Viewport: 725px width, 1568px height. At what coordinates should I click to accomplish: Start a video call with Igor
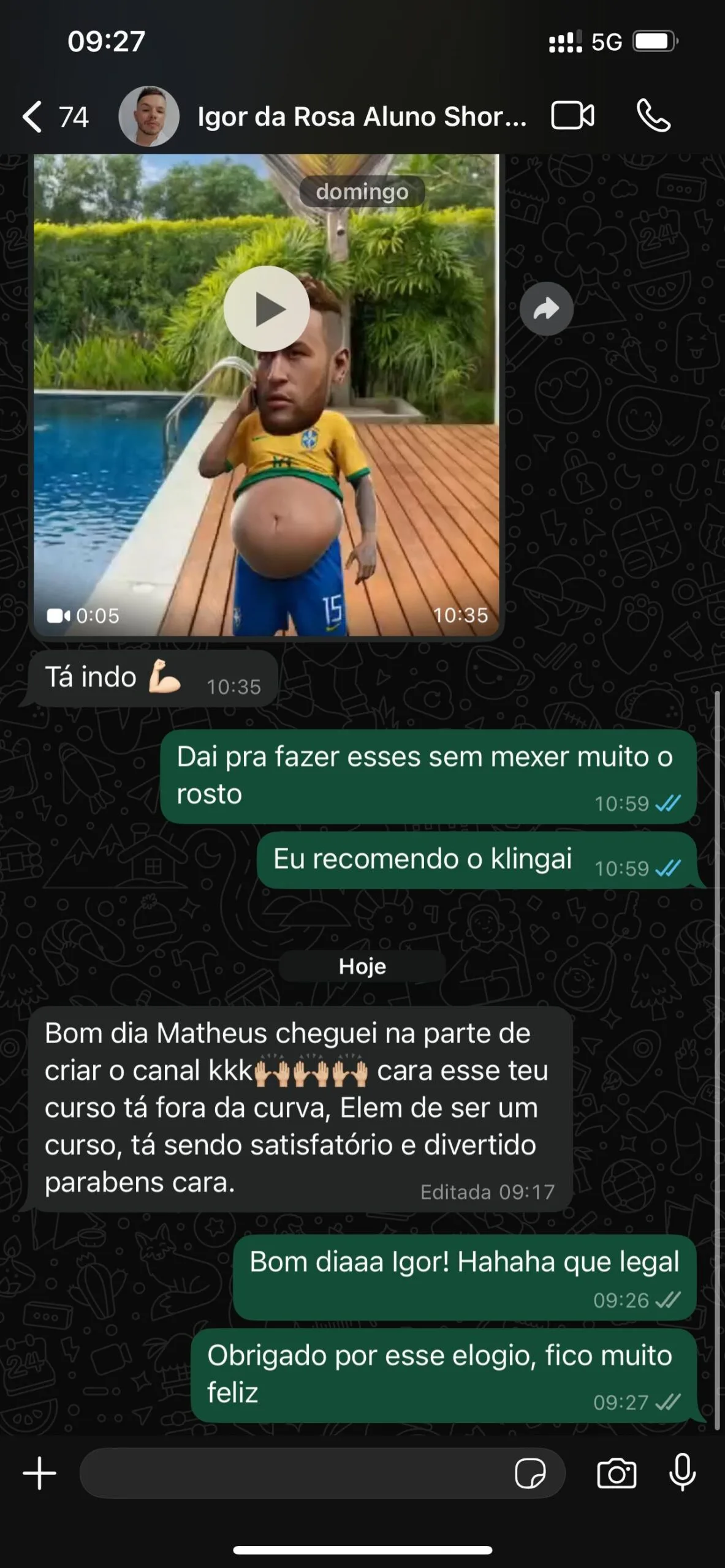click(572, 116)
